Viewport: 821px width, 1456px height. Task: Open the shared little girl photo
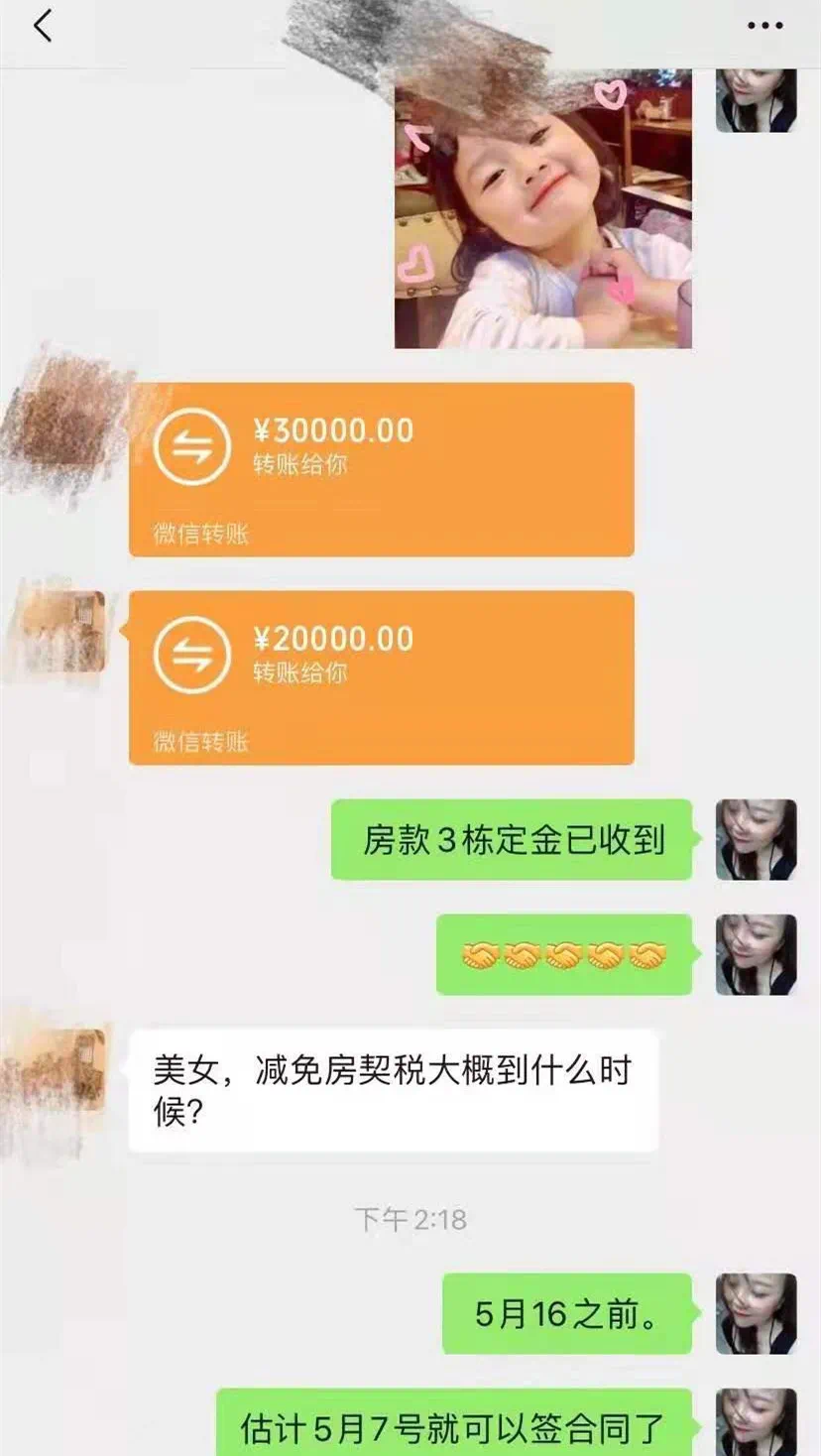pos(542,213)
